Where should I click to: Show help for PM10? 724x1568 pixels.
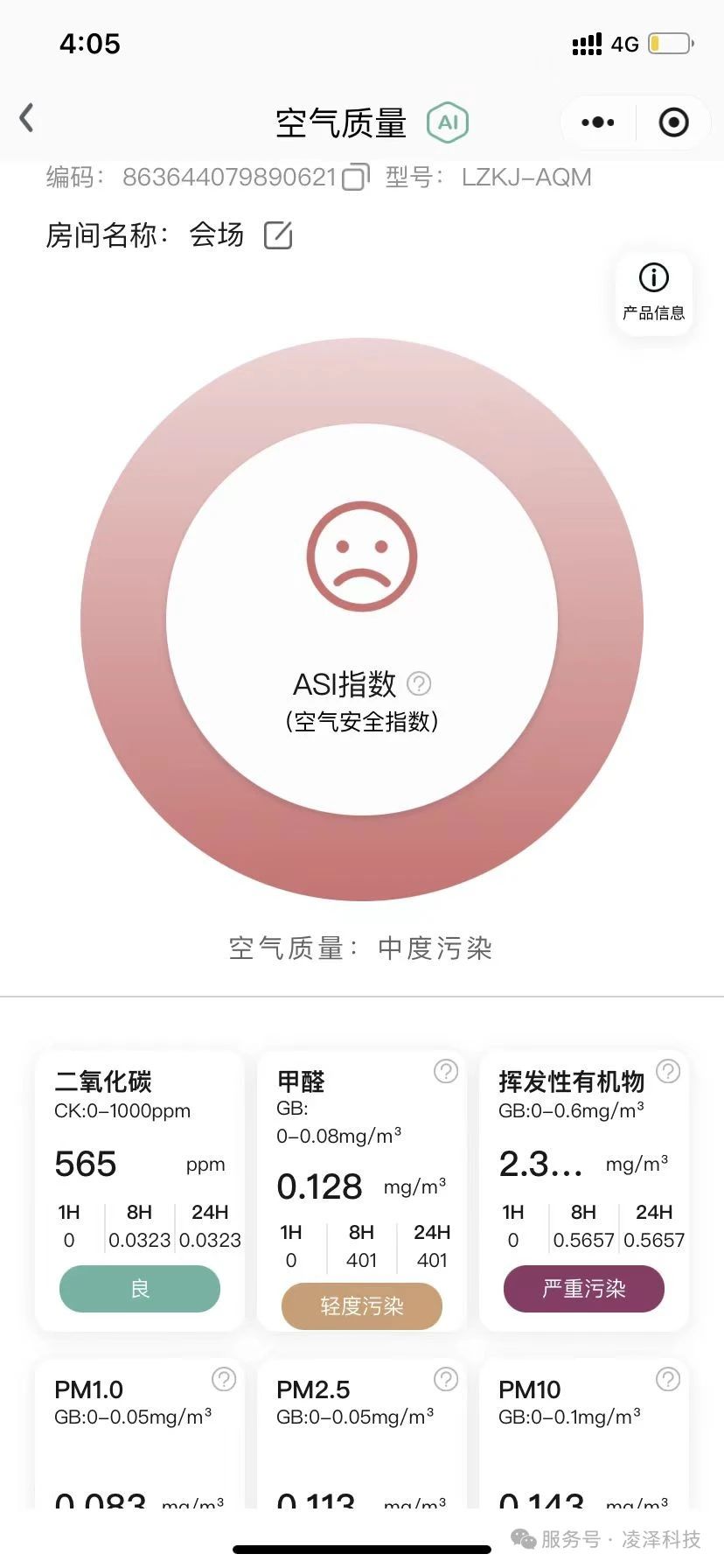668,1379
